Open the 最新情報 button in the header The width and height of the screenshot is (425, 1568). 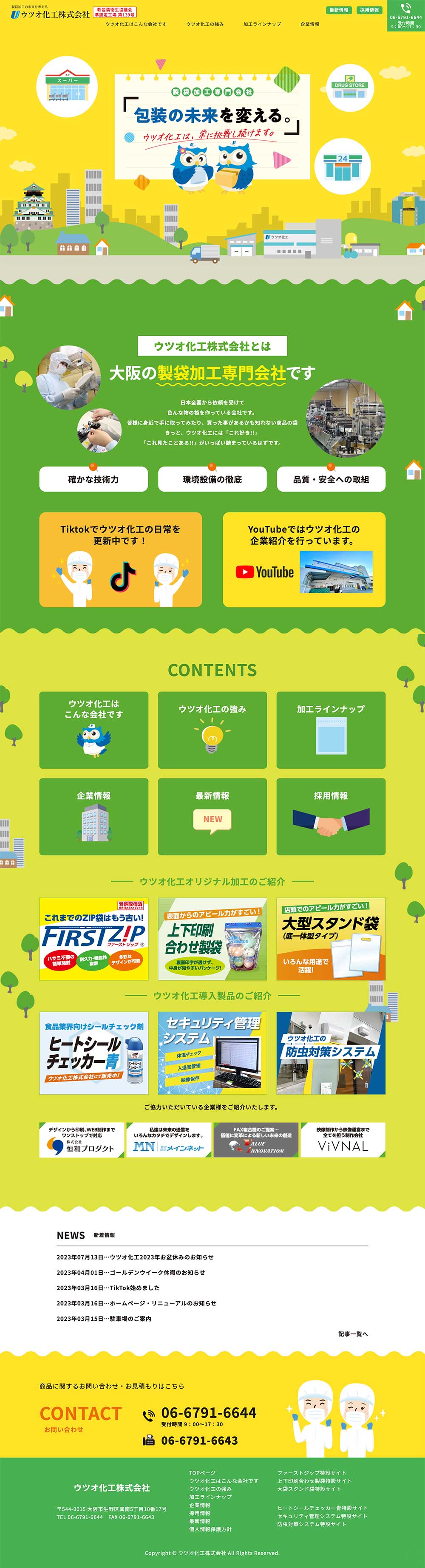[x=339, y=10]
